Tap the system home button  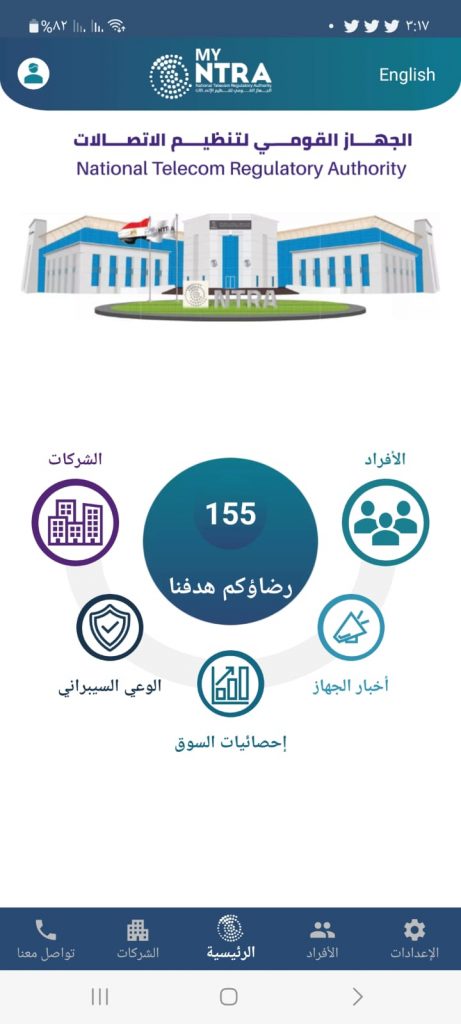[229, 996]
